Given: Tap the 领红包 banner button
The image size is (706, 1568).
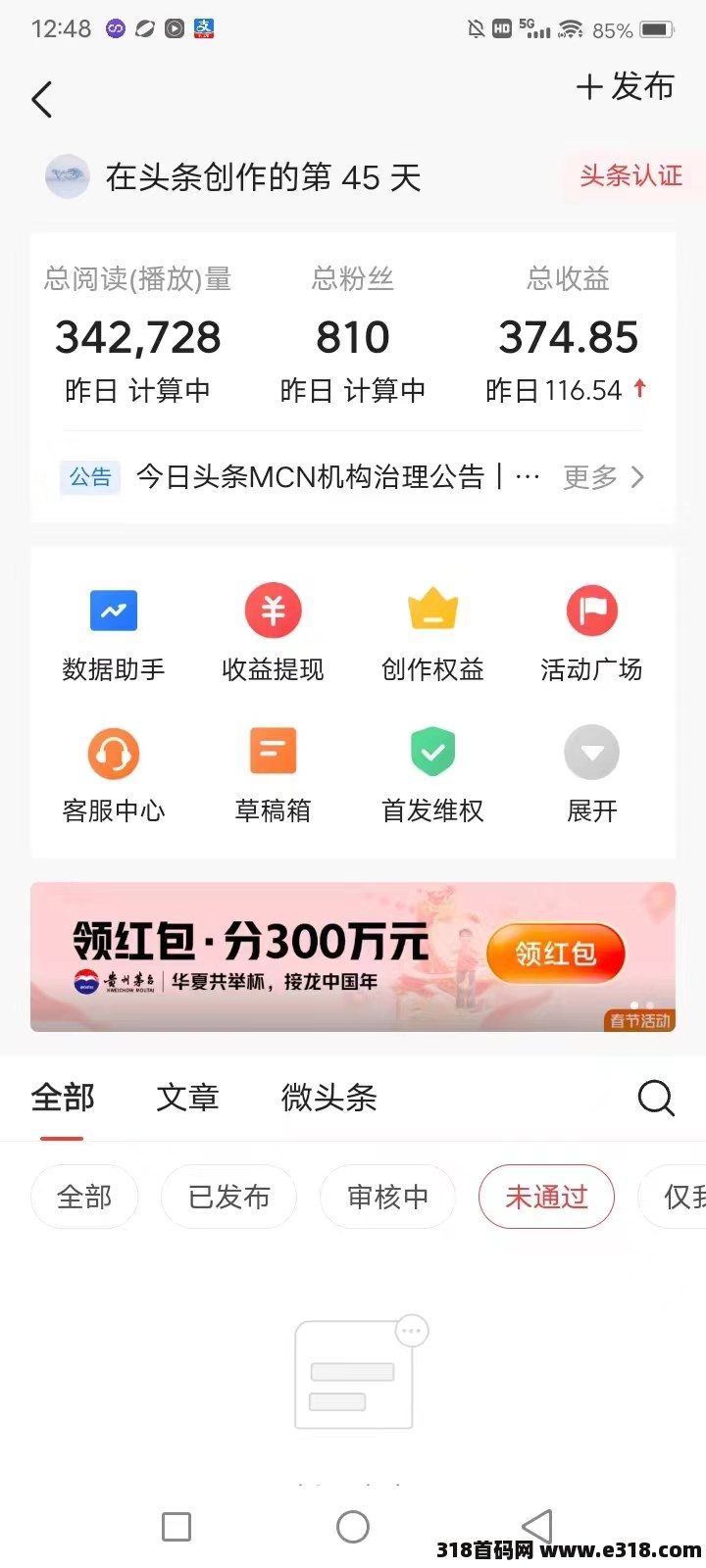Looking at the screenshot, I should (x=556, y=954).
